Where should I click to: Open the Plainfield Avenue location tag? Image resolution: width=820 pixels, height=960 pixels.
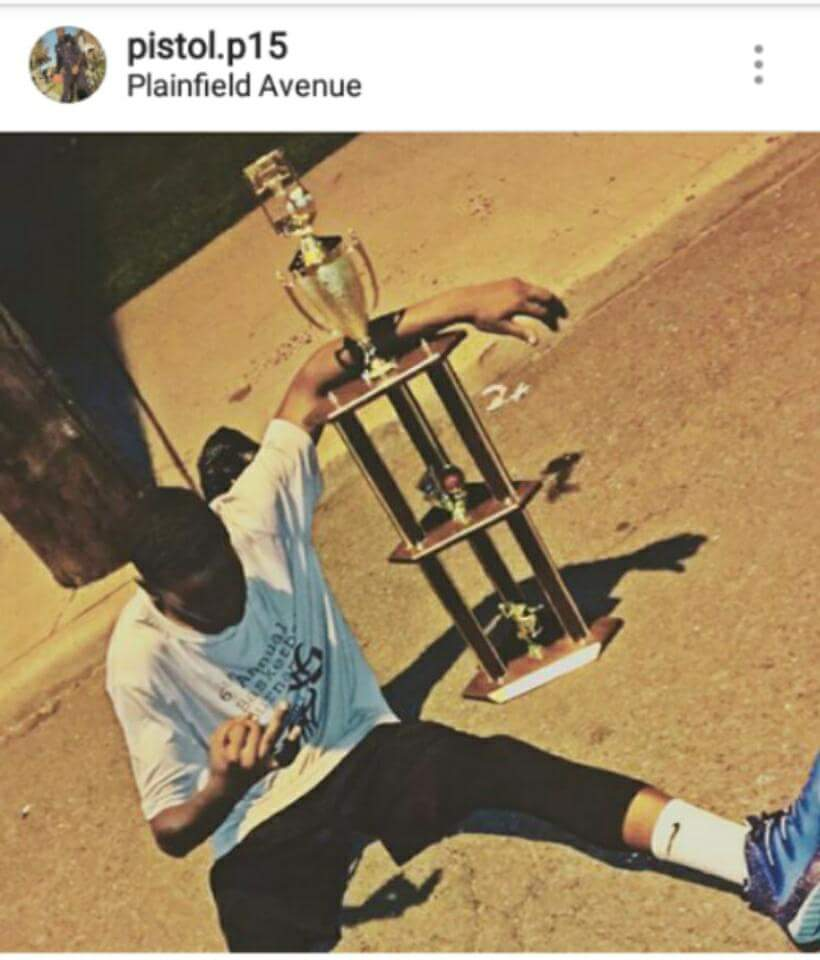point(244,86)
